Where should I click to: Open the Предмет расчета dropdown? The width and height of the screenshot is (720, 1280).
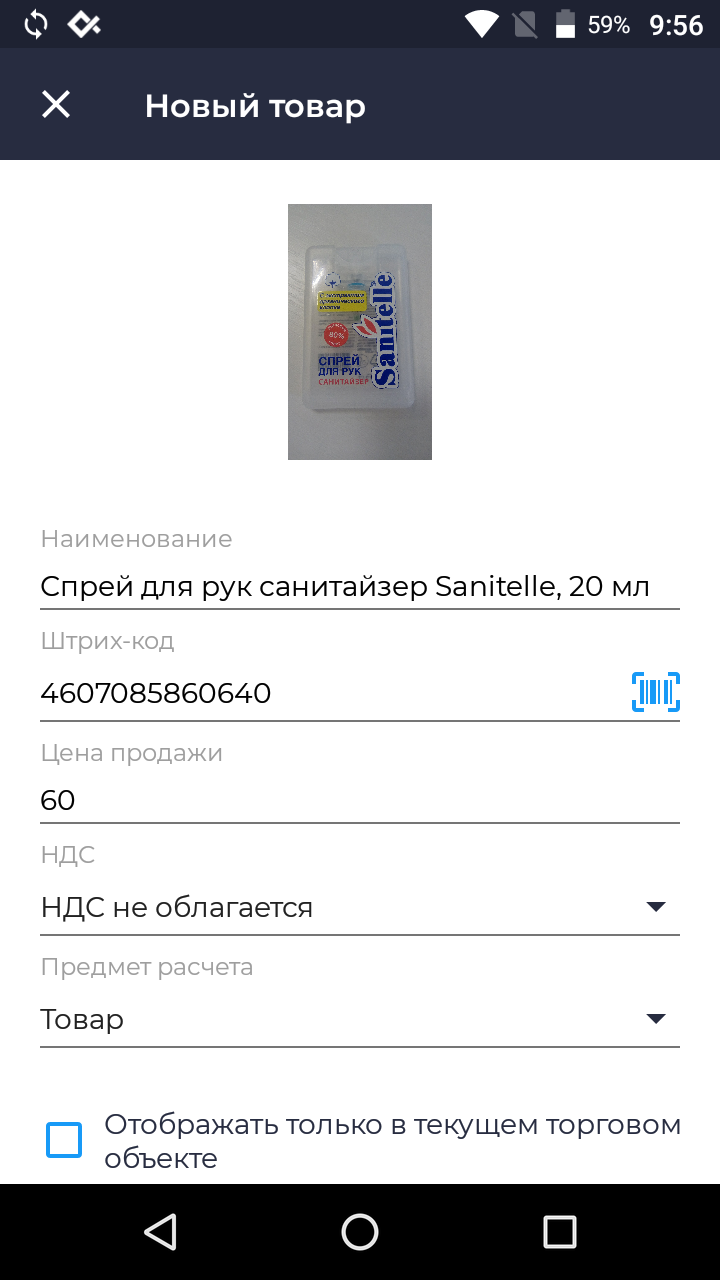point(359,1019)
